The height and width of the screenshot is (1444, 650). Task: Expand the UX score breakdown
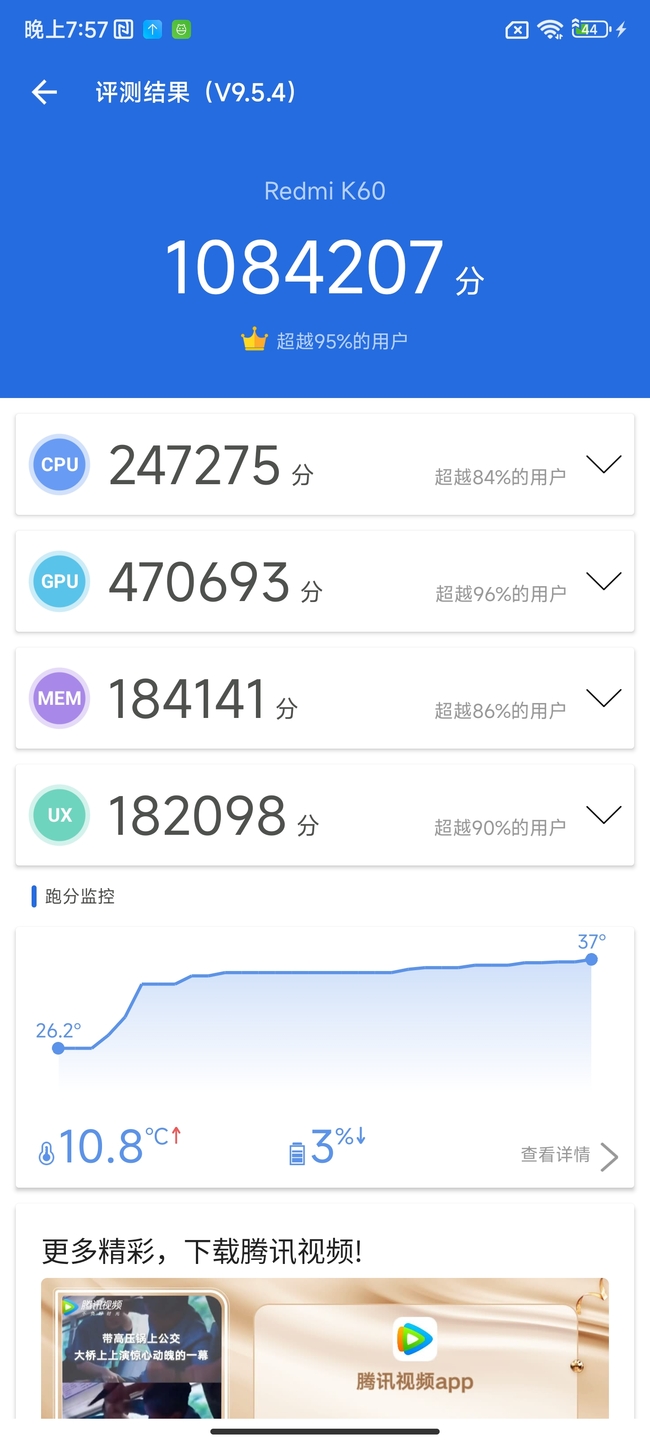point(603,815)
